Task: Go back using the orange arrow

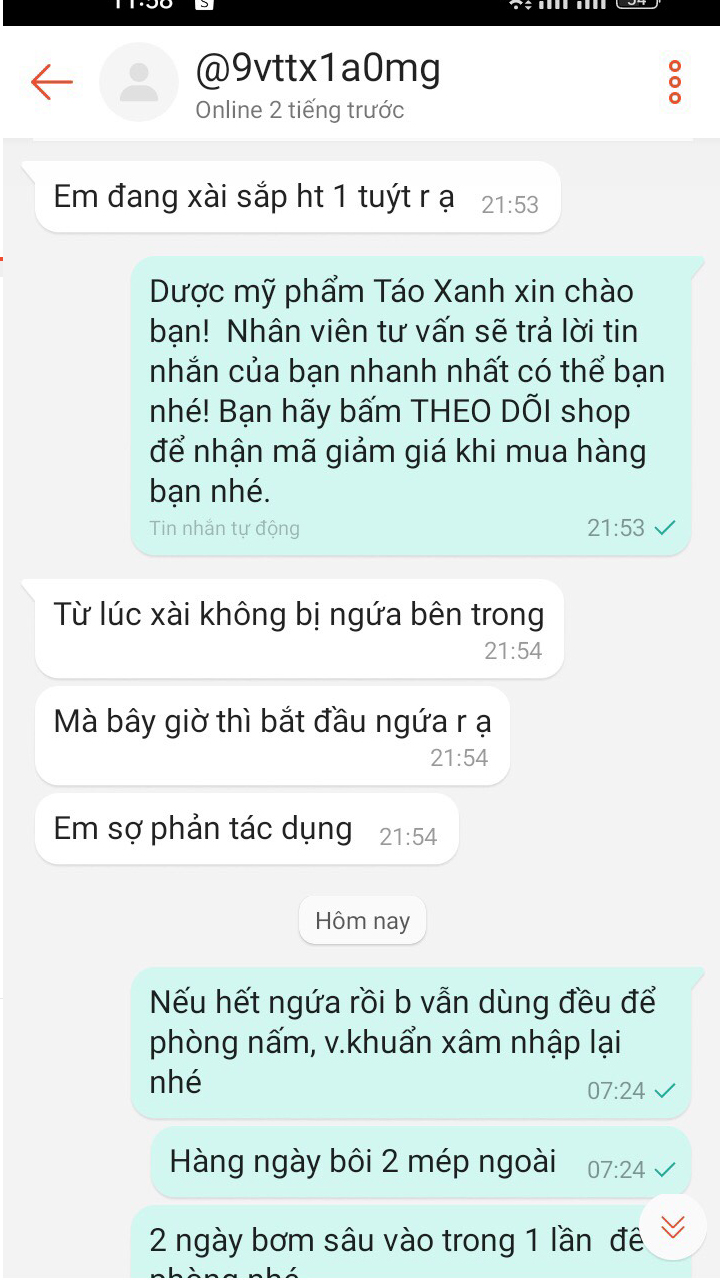Action: click(x=52, y=82)
